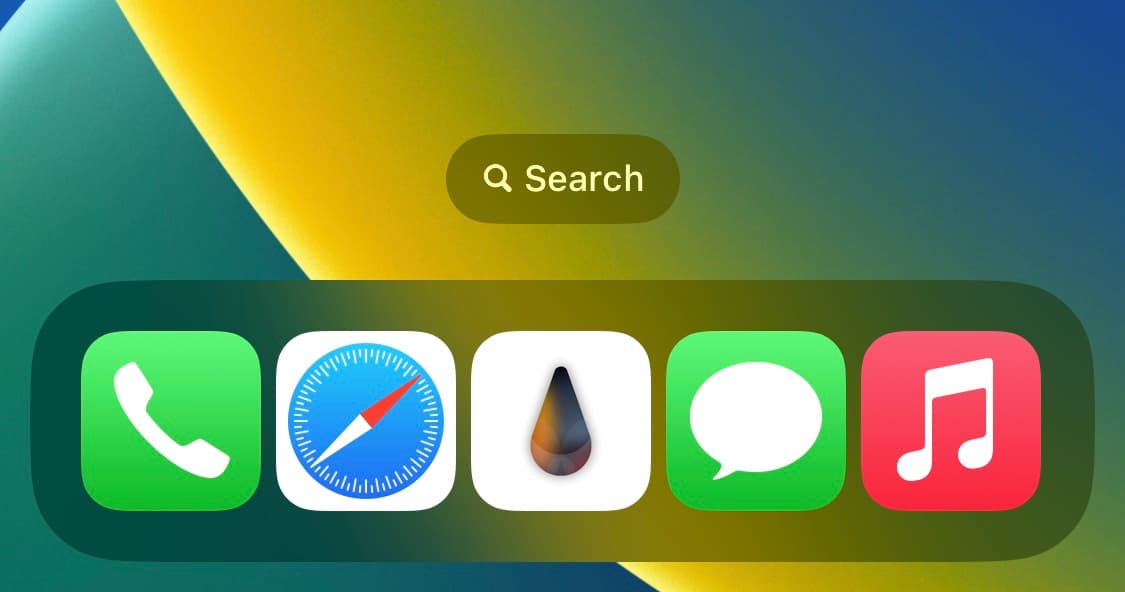Launch Safari browser from the dock
The width and height of the screenshot is (1125, 592).
coord(366,421)
